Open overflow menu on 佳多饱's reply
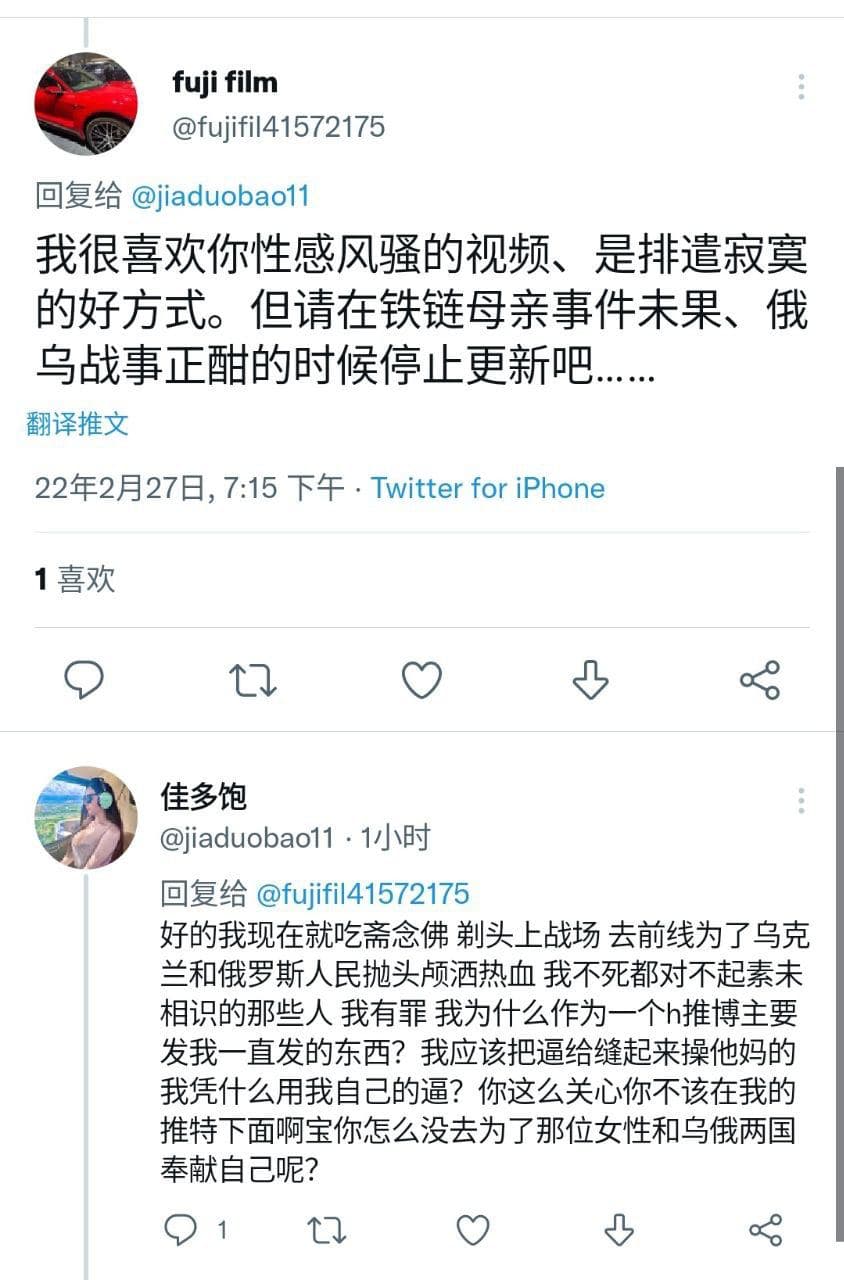 click(x=801, y=800)
